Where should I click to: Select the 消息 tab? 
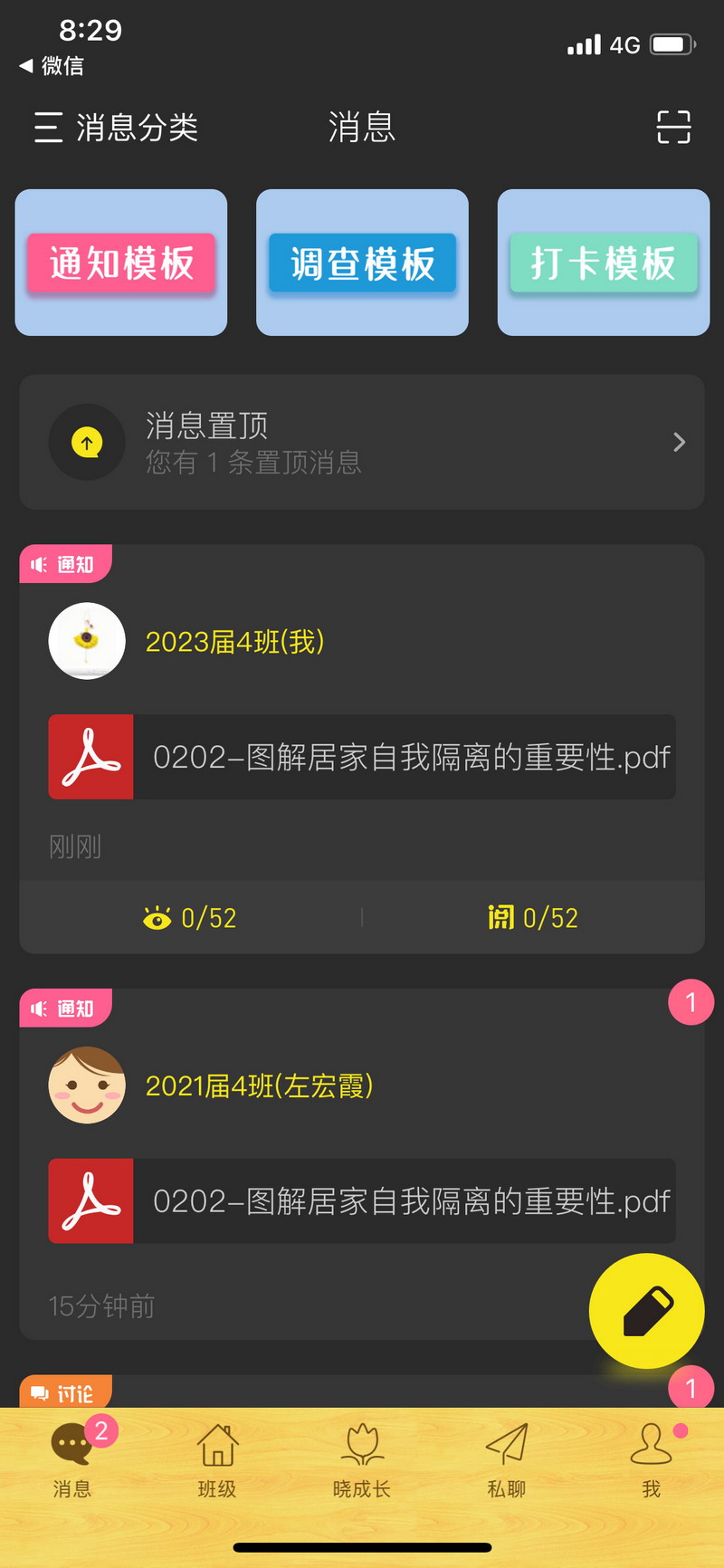[72, 1458]
